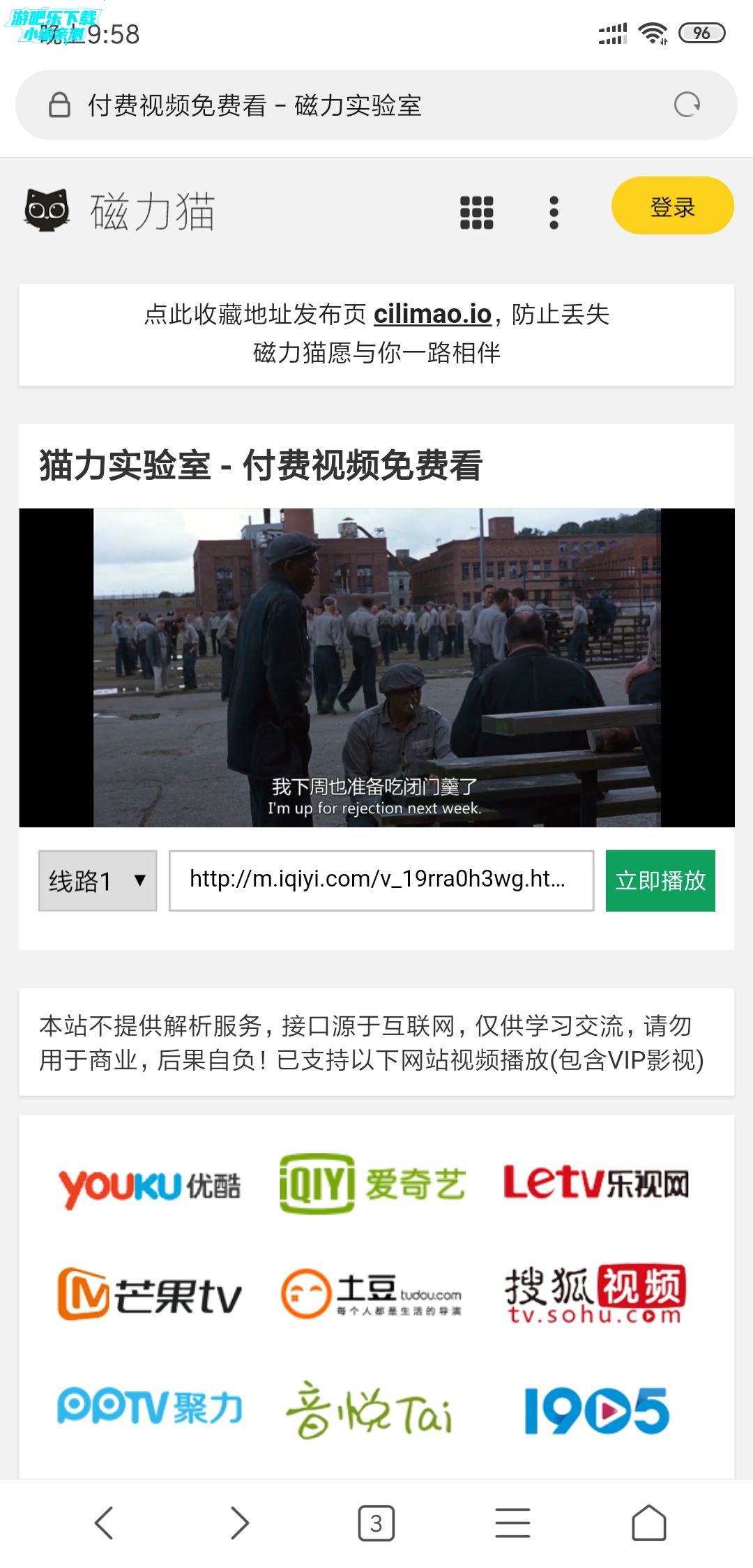Tap the video preview player
Image resolution: width=753 pixels, height=1568 pixels.
376,668
